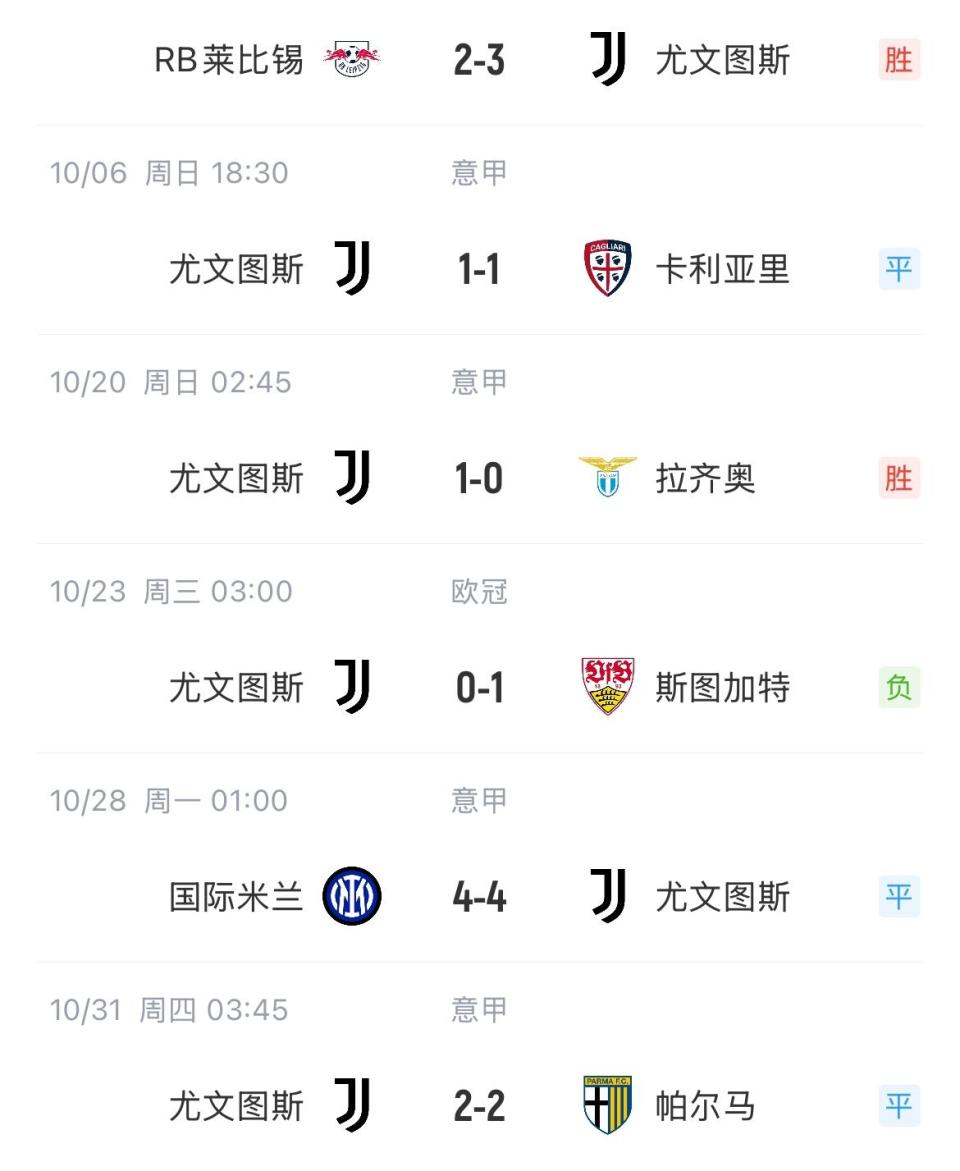Click the 2-3 score of the Leipzig match
Viewport: 960px width, 1171px height.
point(477,59)
